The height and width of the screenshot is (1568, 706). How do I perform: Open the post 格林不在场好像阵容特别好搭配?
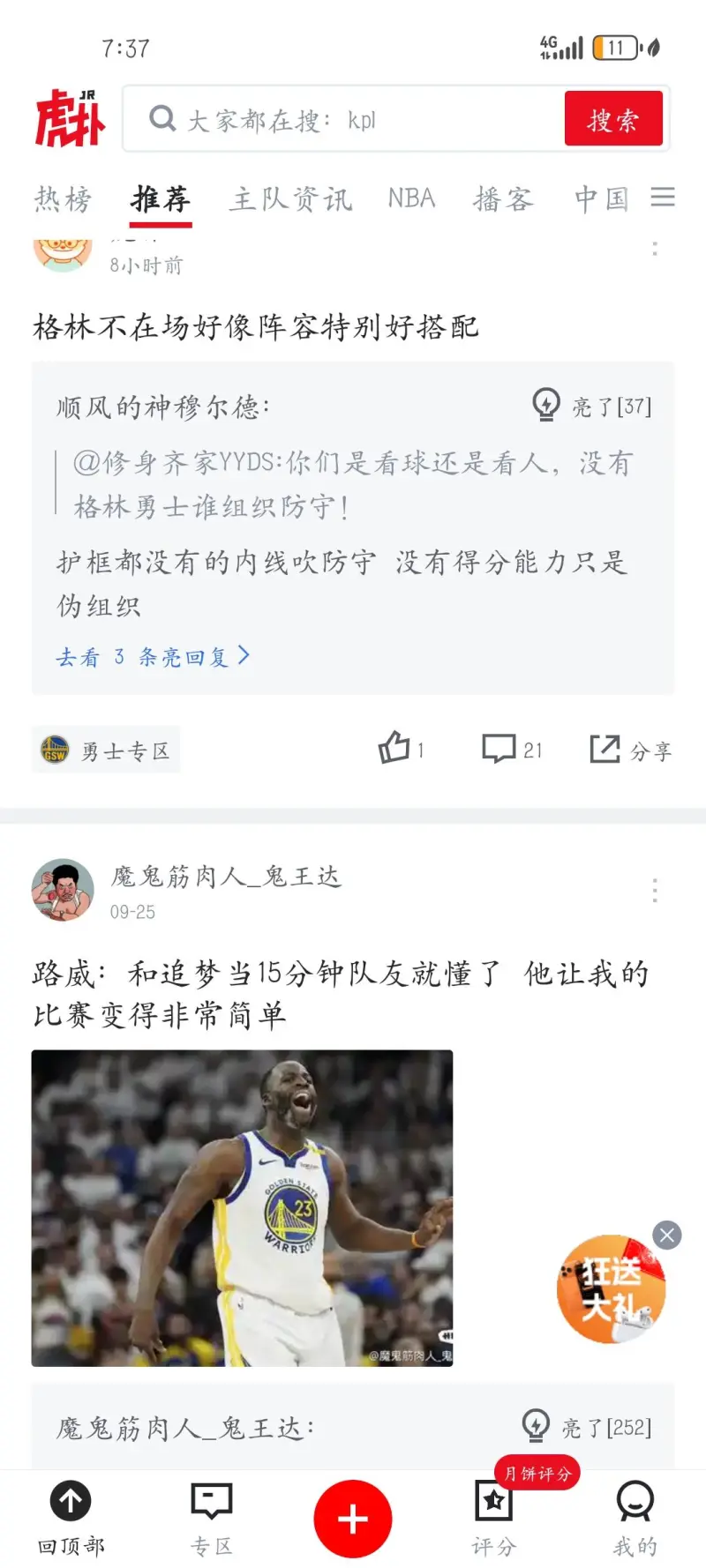click(x=256, y=327)
